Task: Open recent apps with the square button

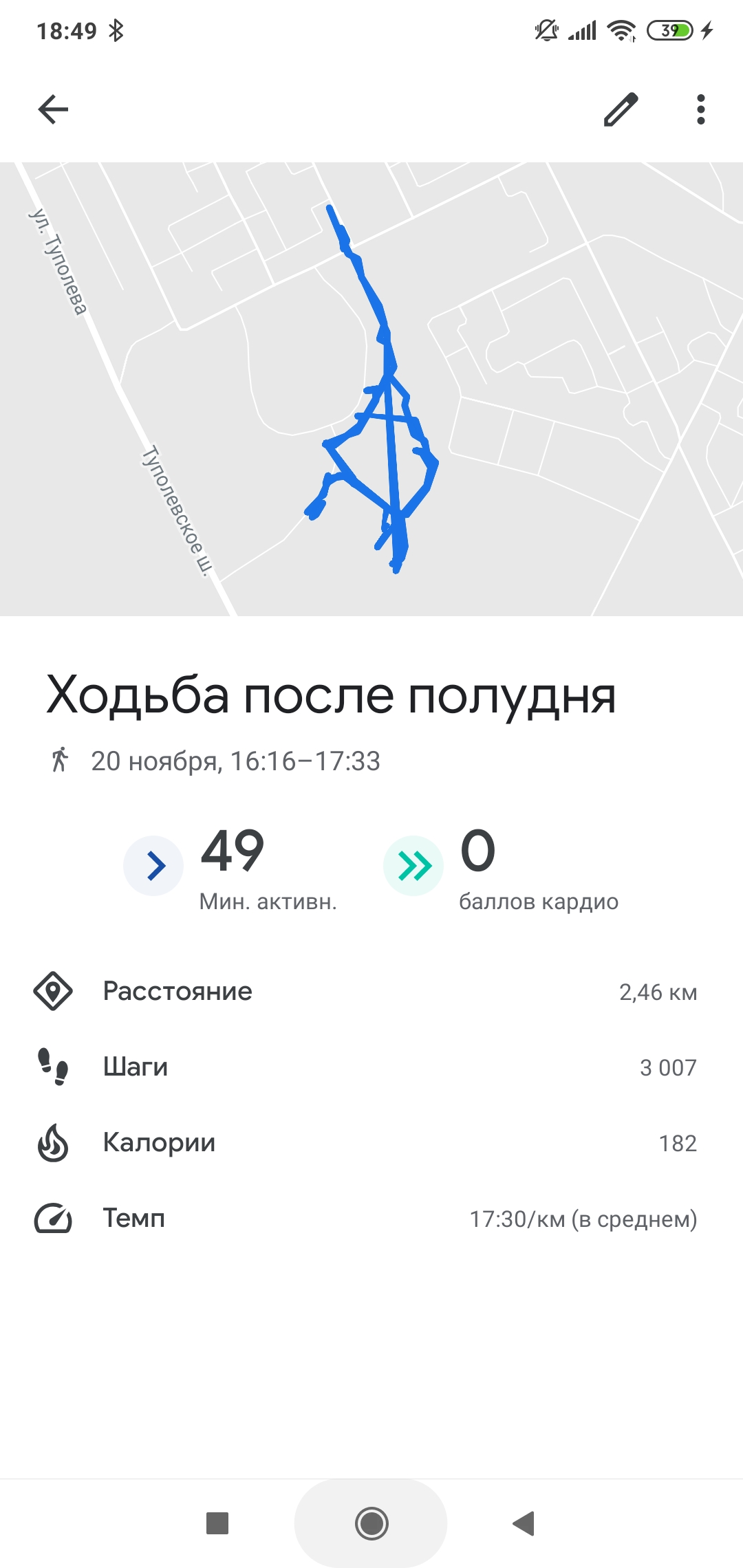Action: (217, 1523)
